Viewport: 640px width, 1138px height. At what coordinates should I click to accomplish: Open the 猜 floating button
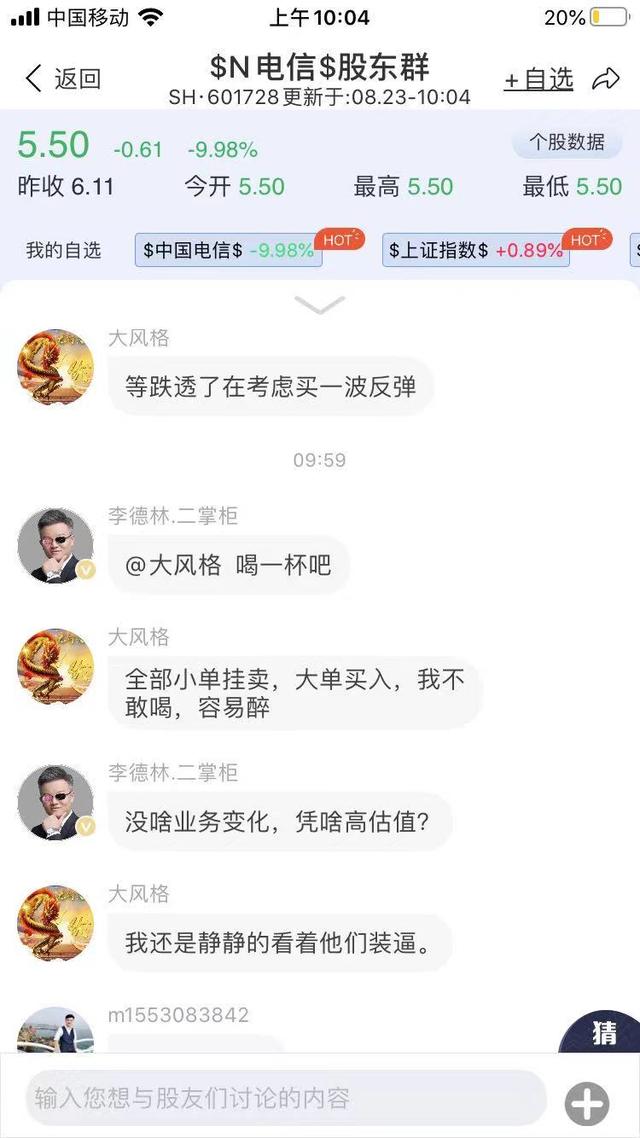(x=604, y=1033)
